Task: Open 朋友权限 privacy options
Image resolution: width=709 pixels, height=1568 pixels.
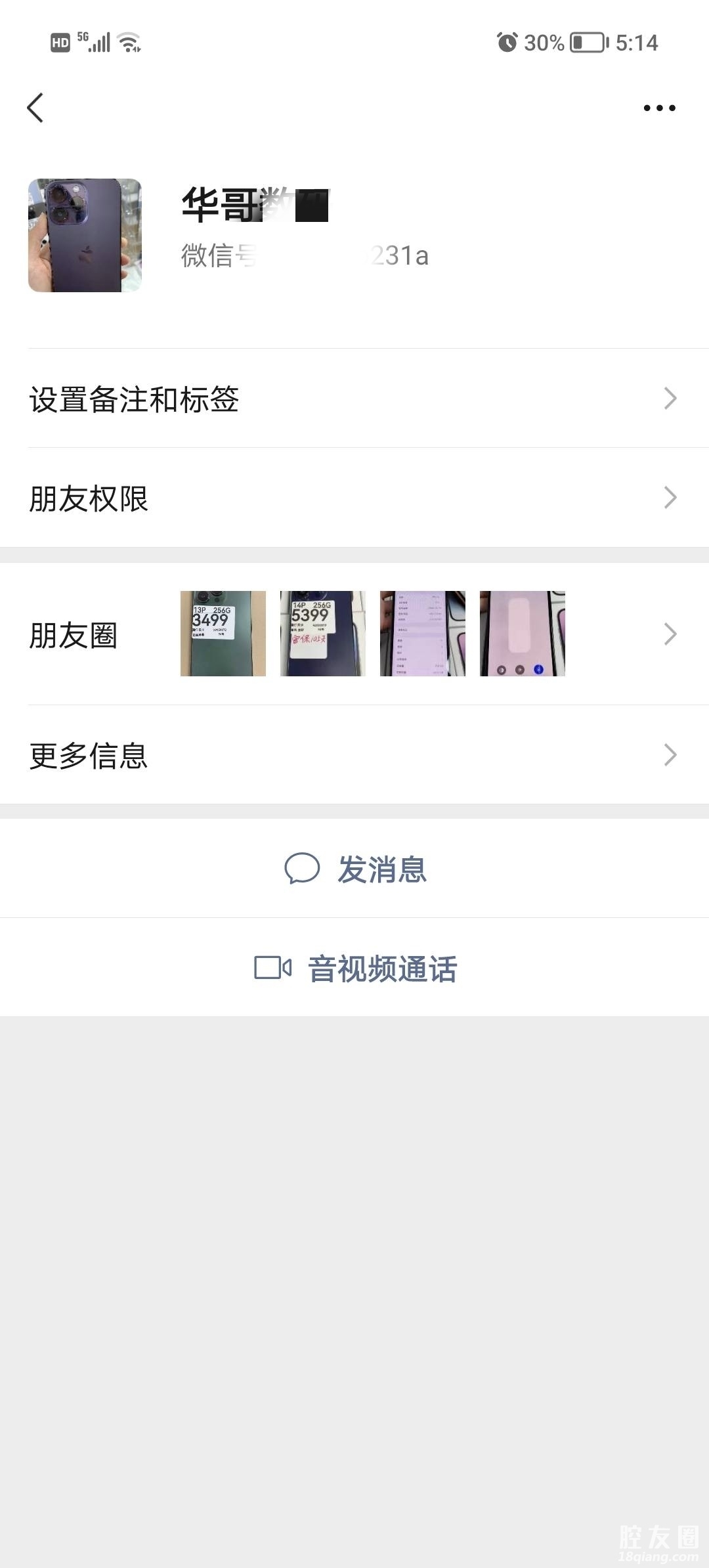Action: point(354,498)
